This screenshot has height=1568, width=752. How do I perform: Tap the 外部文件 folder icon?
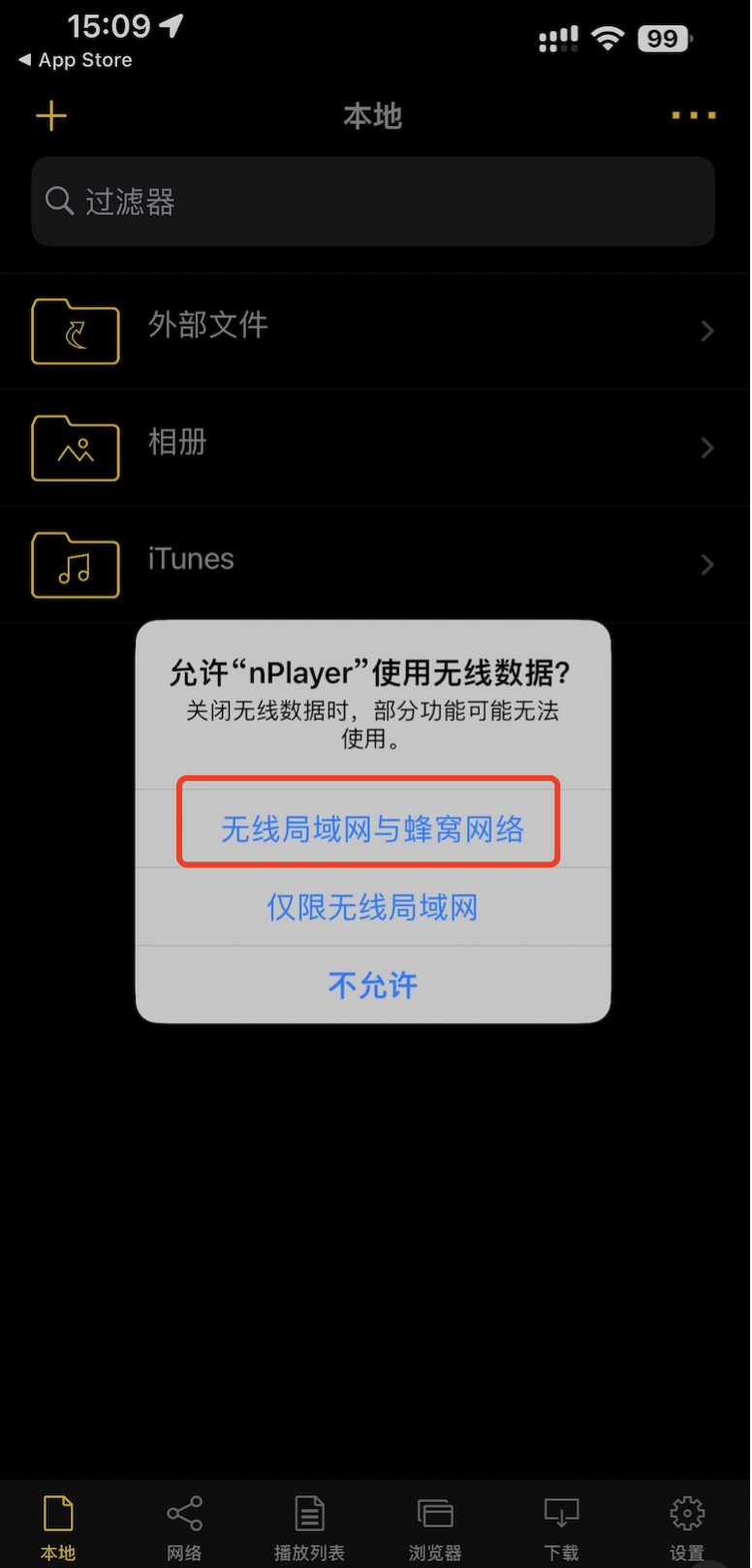[x=75, y=330]
